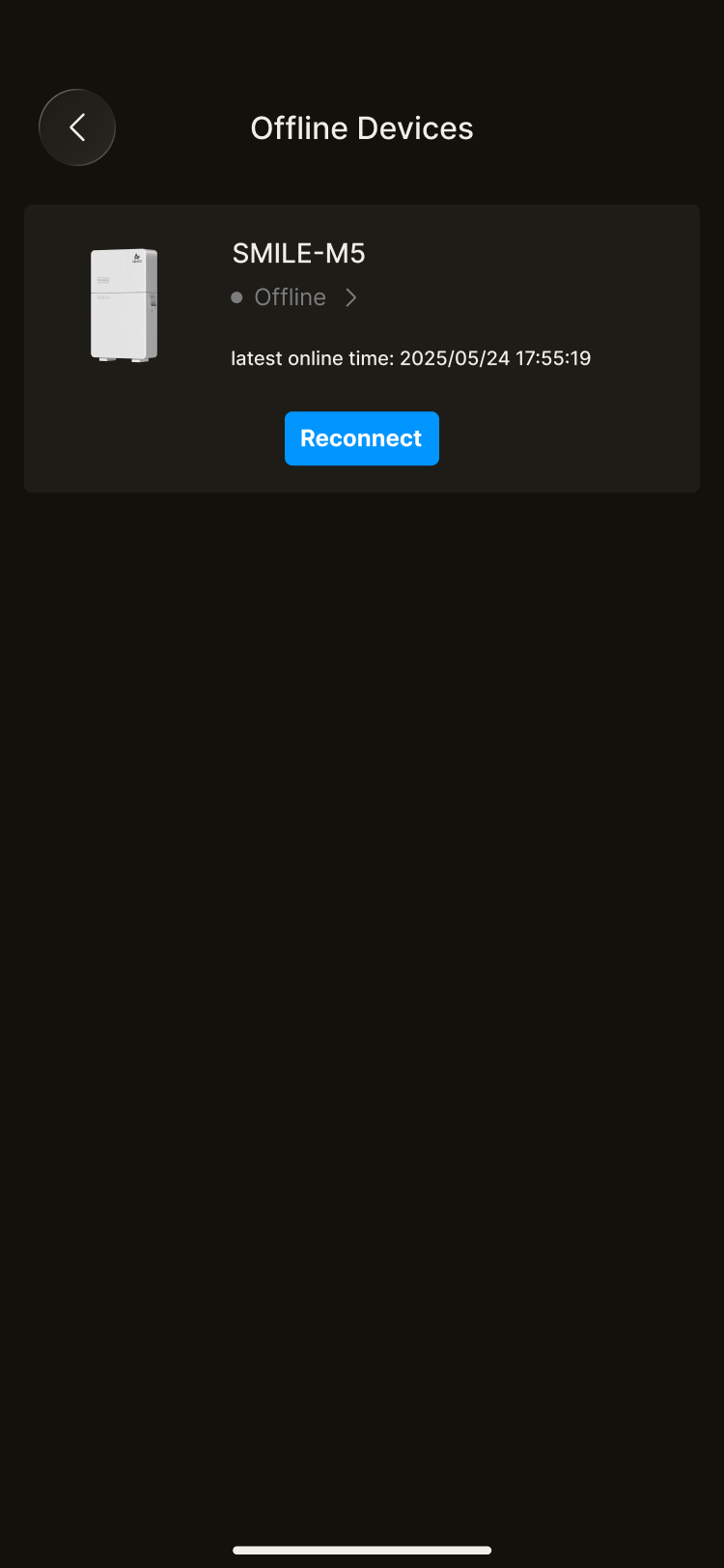This screenshot has width=724, height=1568.
Task: Open the SMILE-M5 device card
Action: [x=299, y=254]
